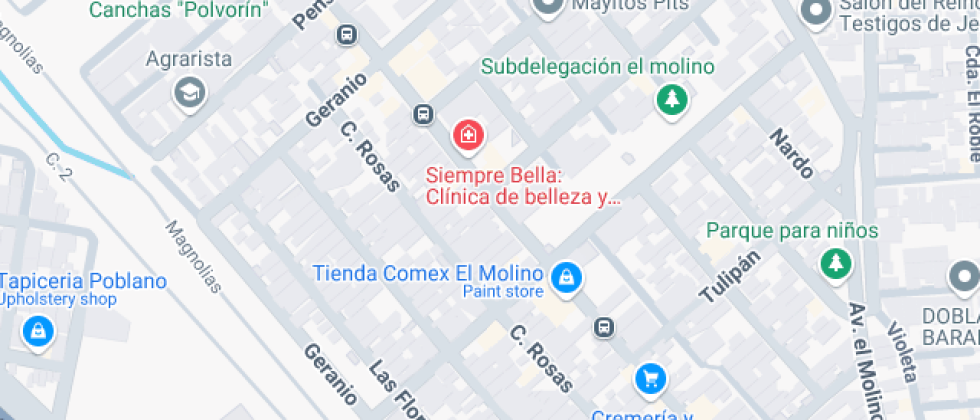This screenshot has width=980, height=420.
Task: Tap the bus stop beside Siempre Bella
Action: (x=424, y=115)
